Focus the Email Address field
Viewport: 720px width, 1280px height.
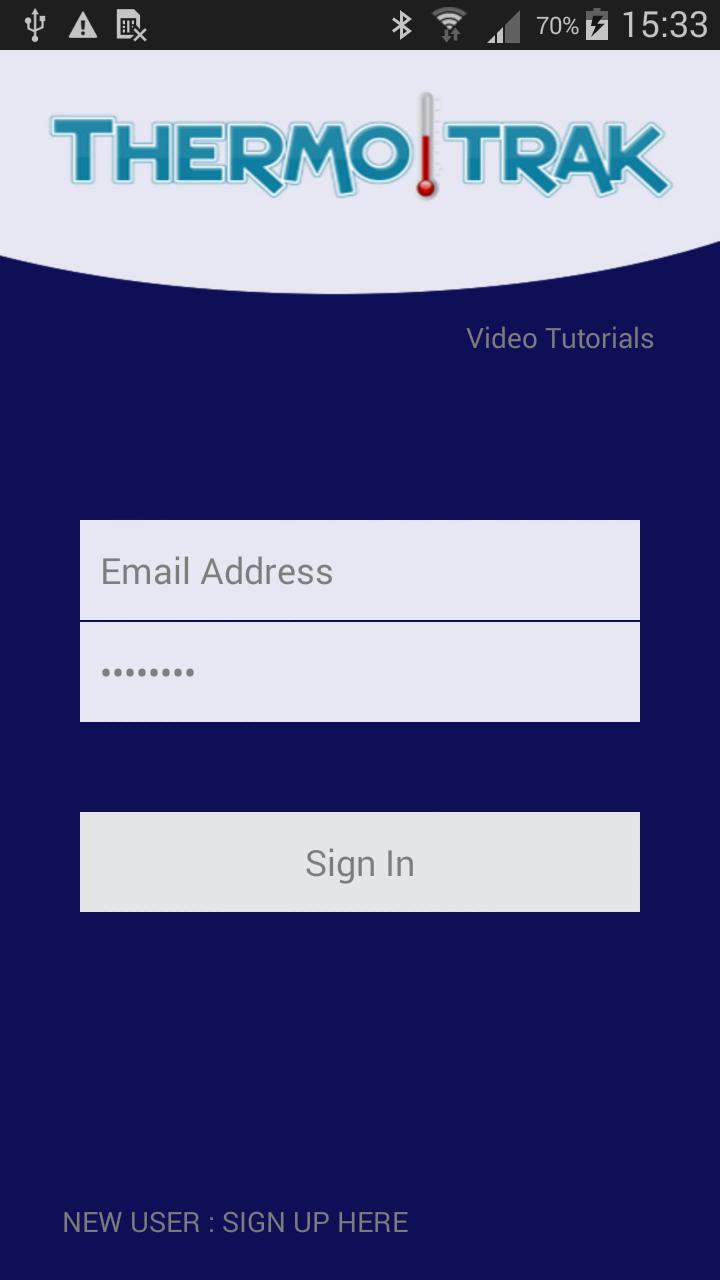[x=360, y=570]
